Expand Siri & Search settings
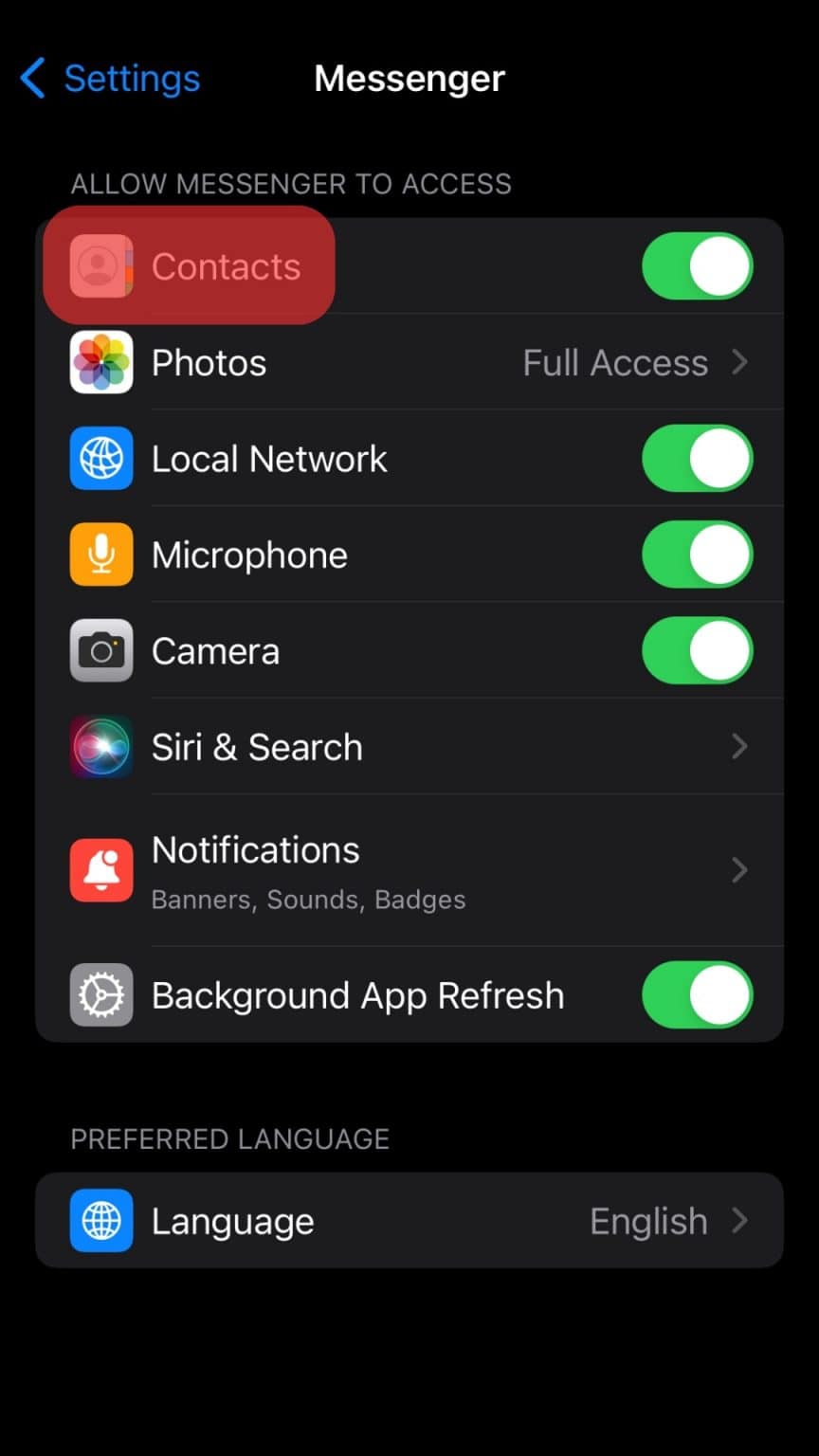This screenshot has height=1456, width=819. pos(739,747)
